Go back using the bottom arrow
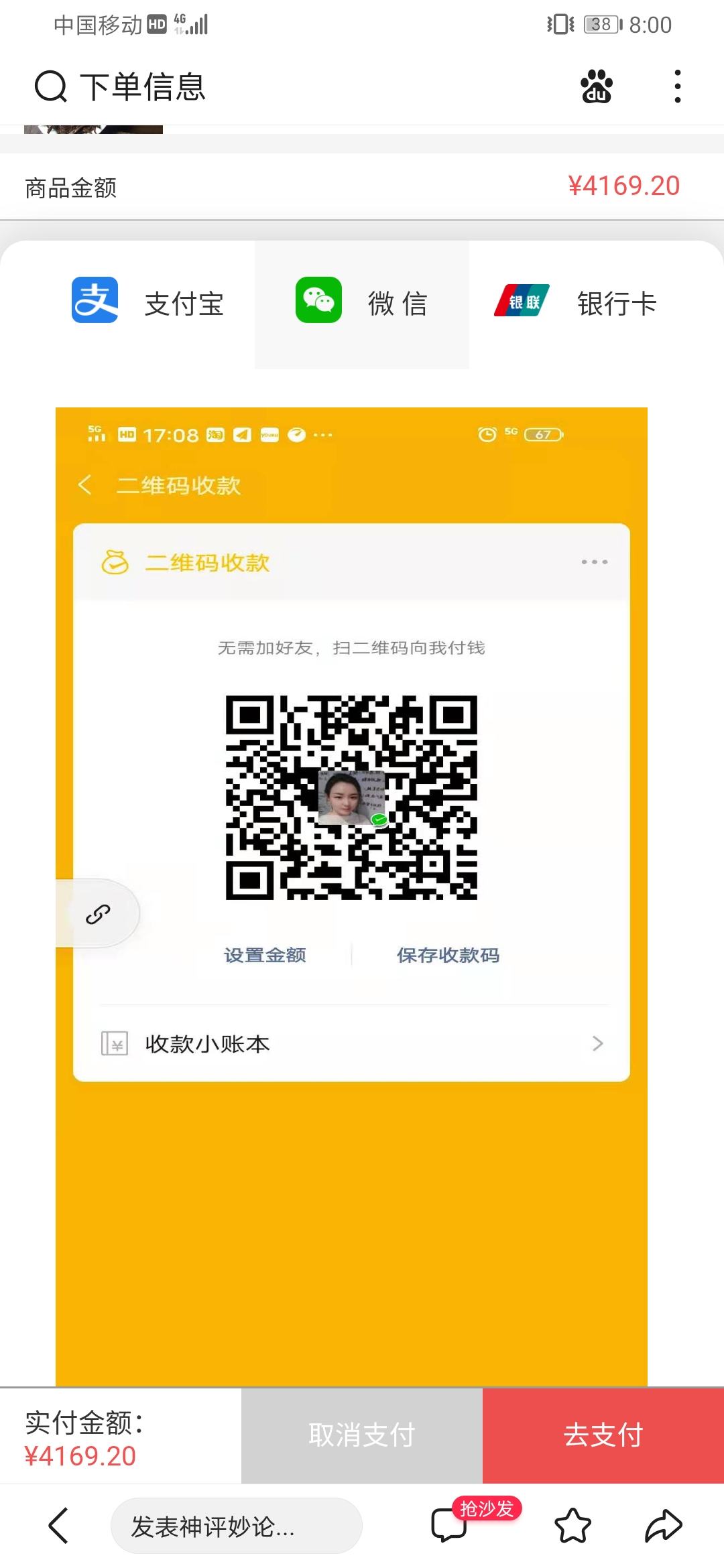Screen dimensions: 724x1568 [x=58, y=1526]
